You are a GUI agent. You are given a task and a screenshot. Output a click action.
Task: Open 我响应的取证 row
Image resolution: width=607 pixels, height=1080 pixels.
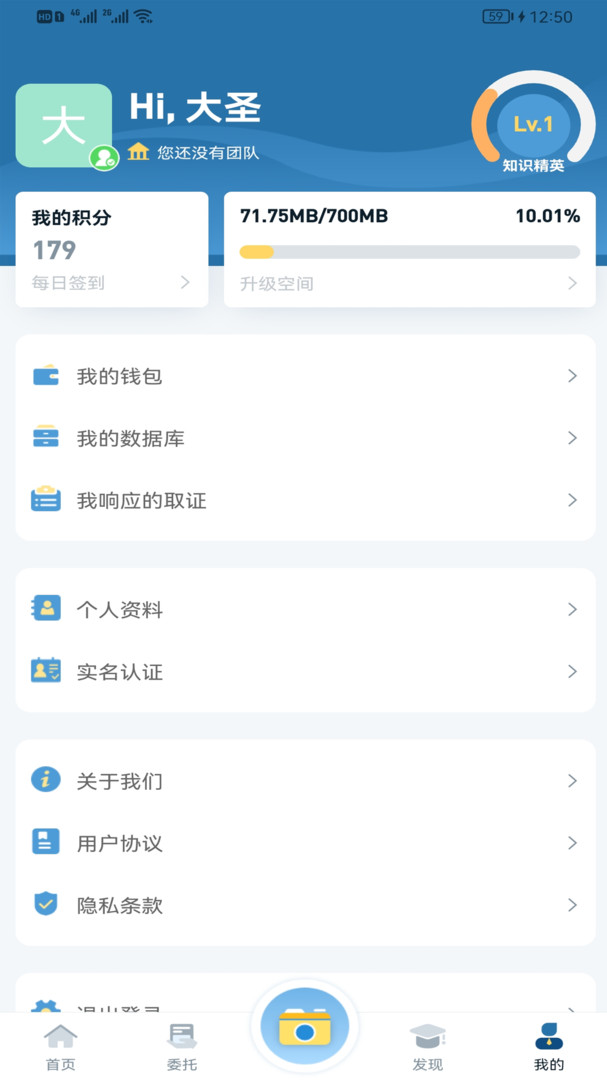pos(305,500)
